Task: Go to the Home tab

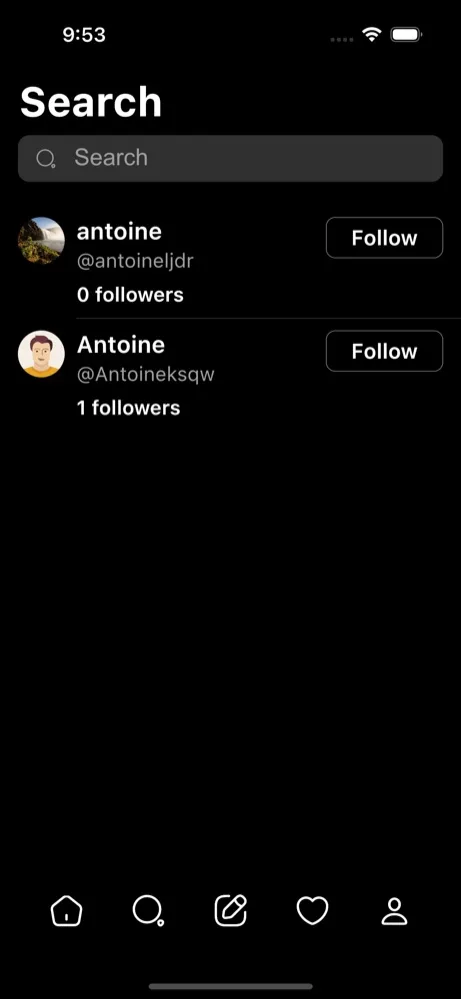Action: pos(66,911)
